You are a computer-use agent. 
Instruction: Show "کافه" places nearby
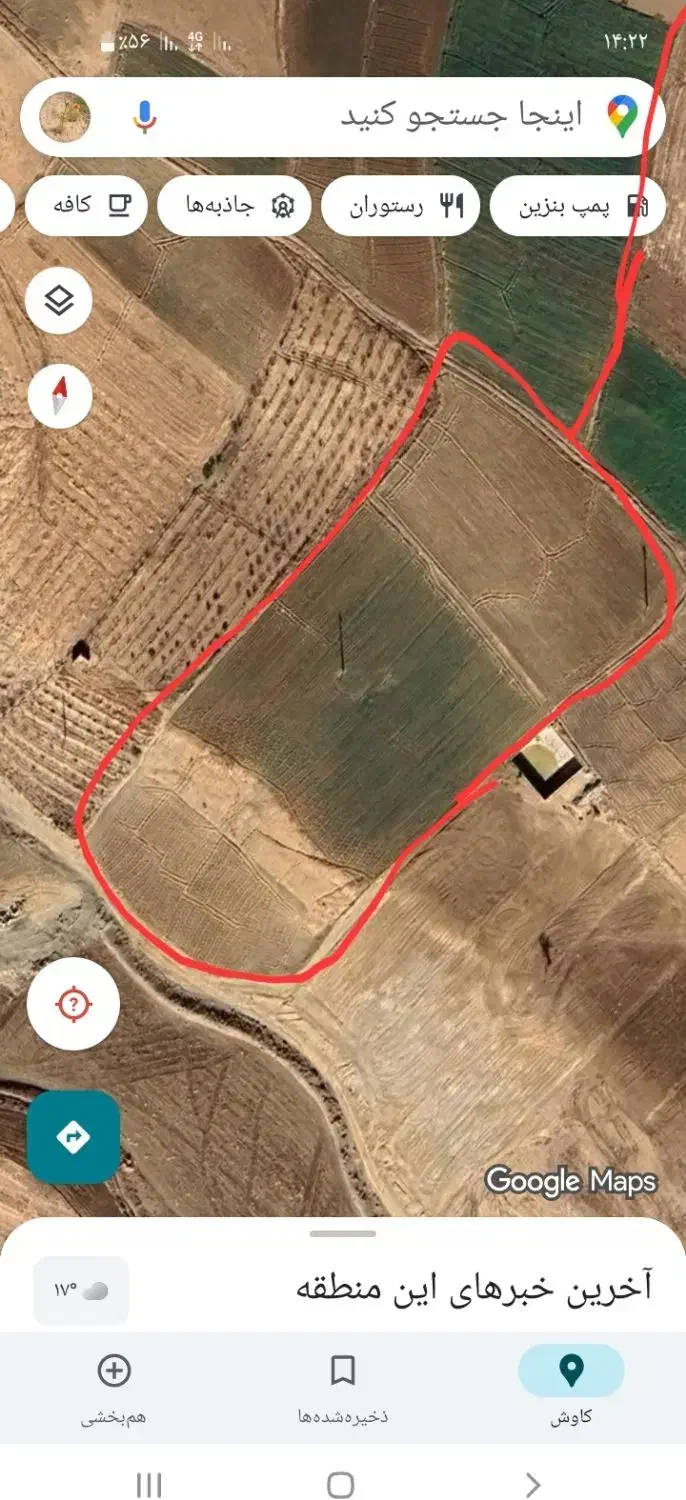pyautogui.click(x=88, y=207)
